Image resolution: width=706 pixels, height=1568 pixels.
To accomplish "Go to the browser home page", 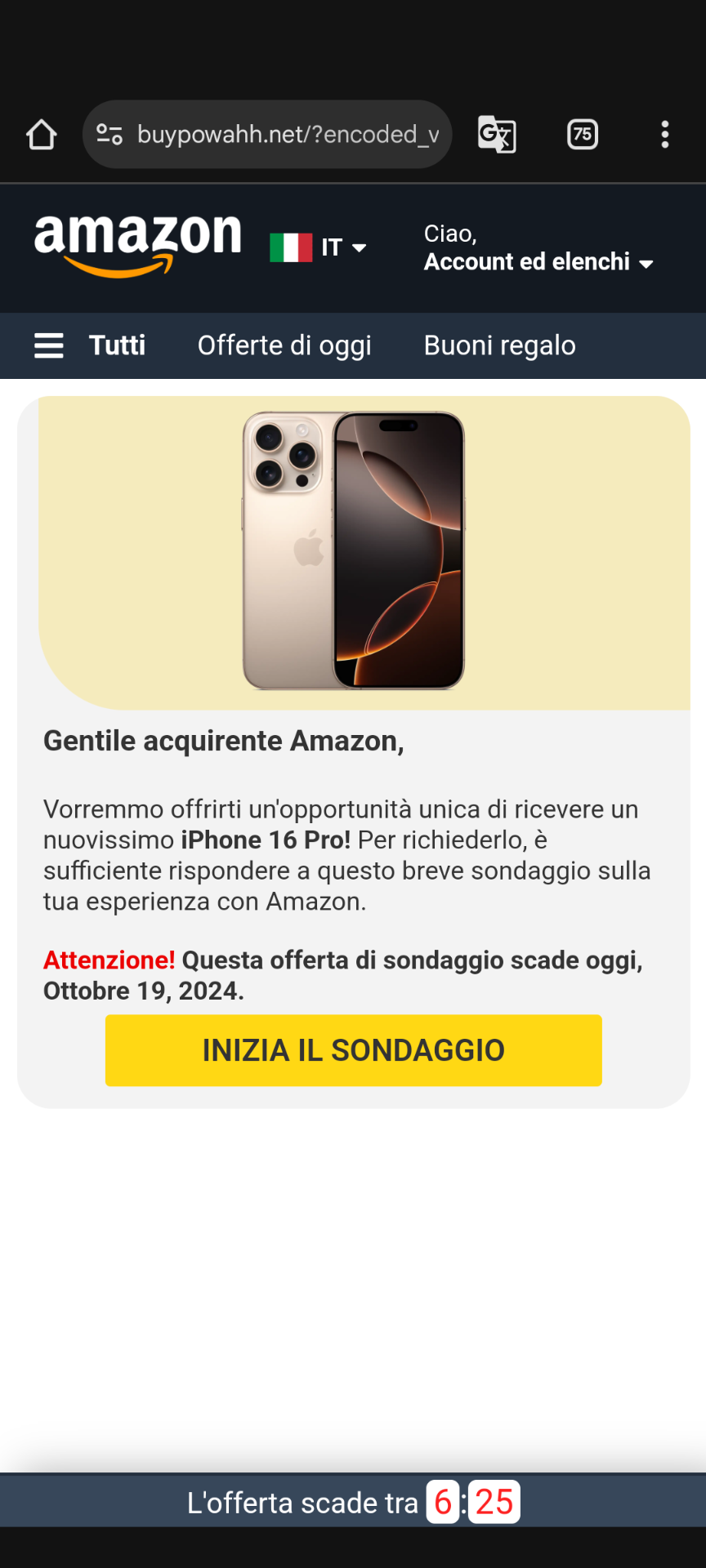I will coord(41,135).
